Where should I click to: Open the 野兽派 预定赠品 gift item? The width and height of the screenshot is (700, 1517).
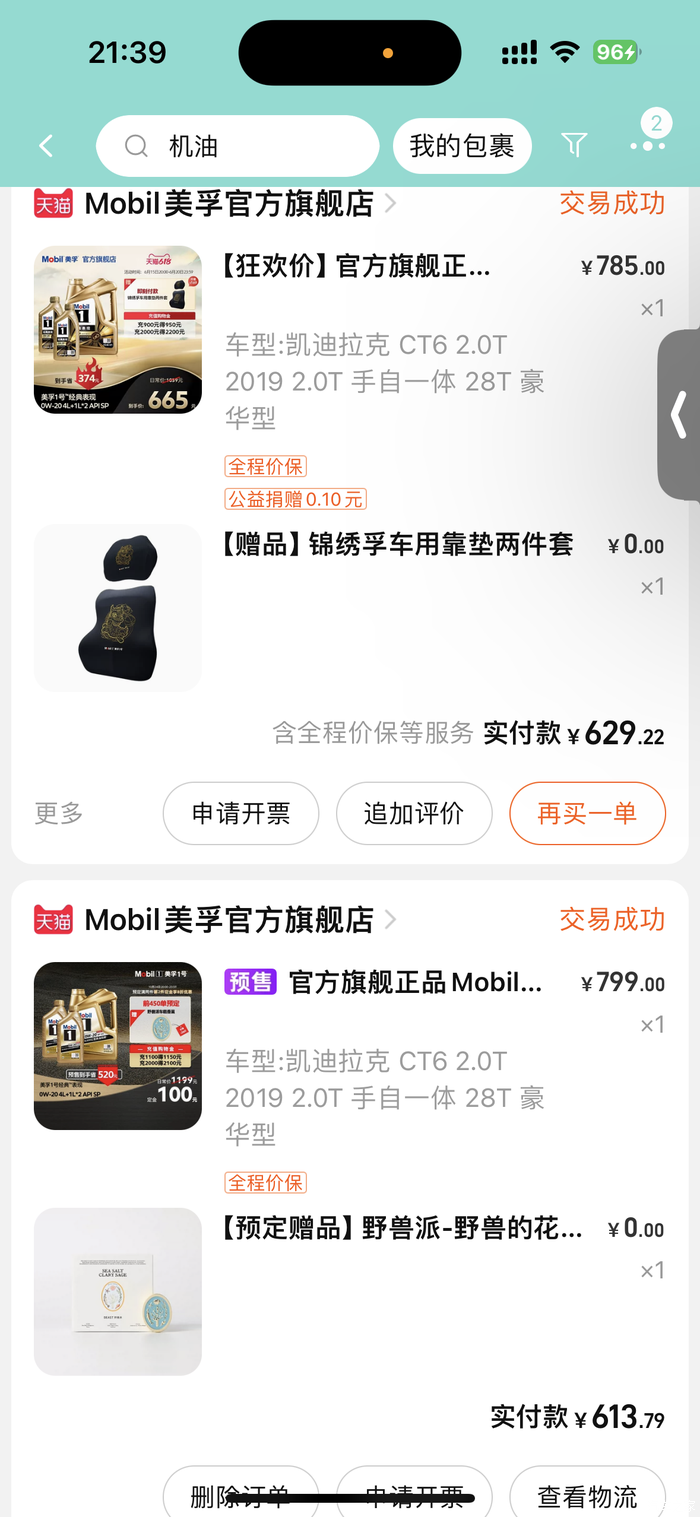pyautogui.click(x=400, y=1228)
